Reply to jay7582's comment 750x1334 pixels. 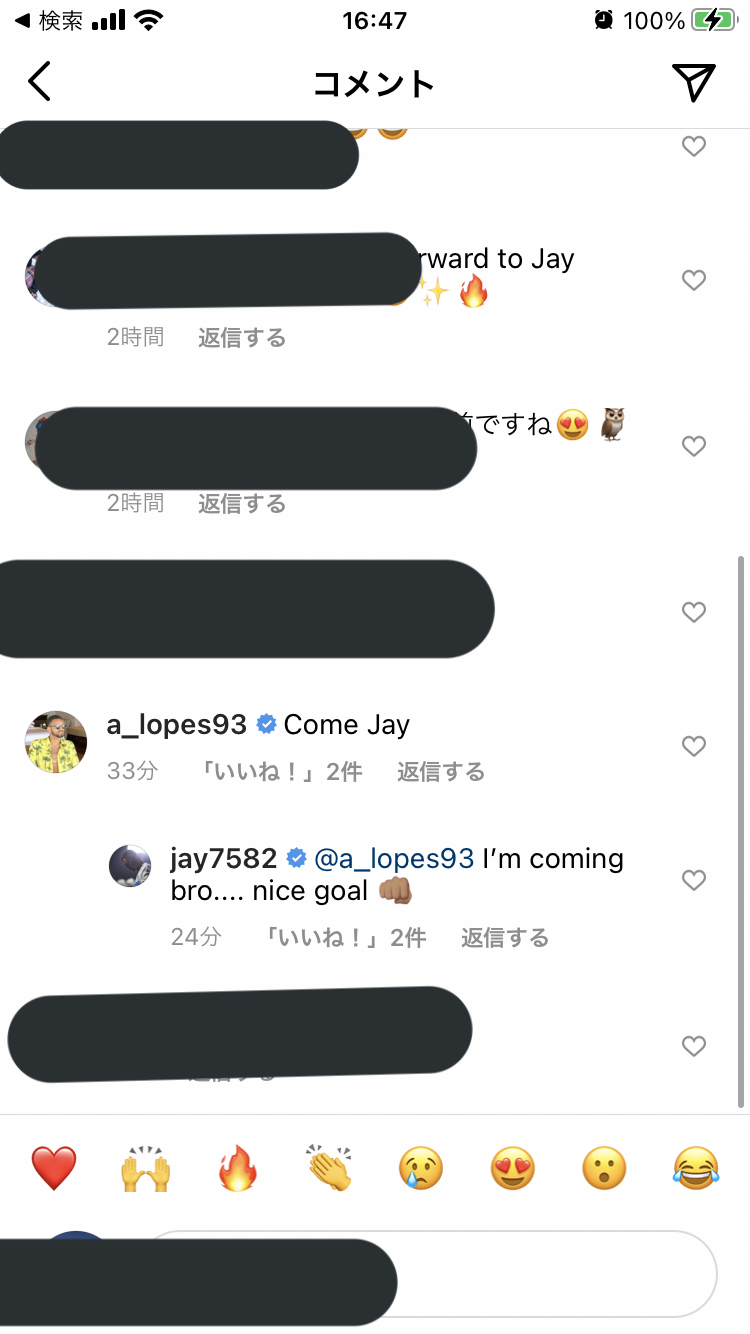click(504, 938)
